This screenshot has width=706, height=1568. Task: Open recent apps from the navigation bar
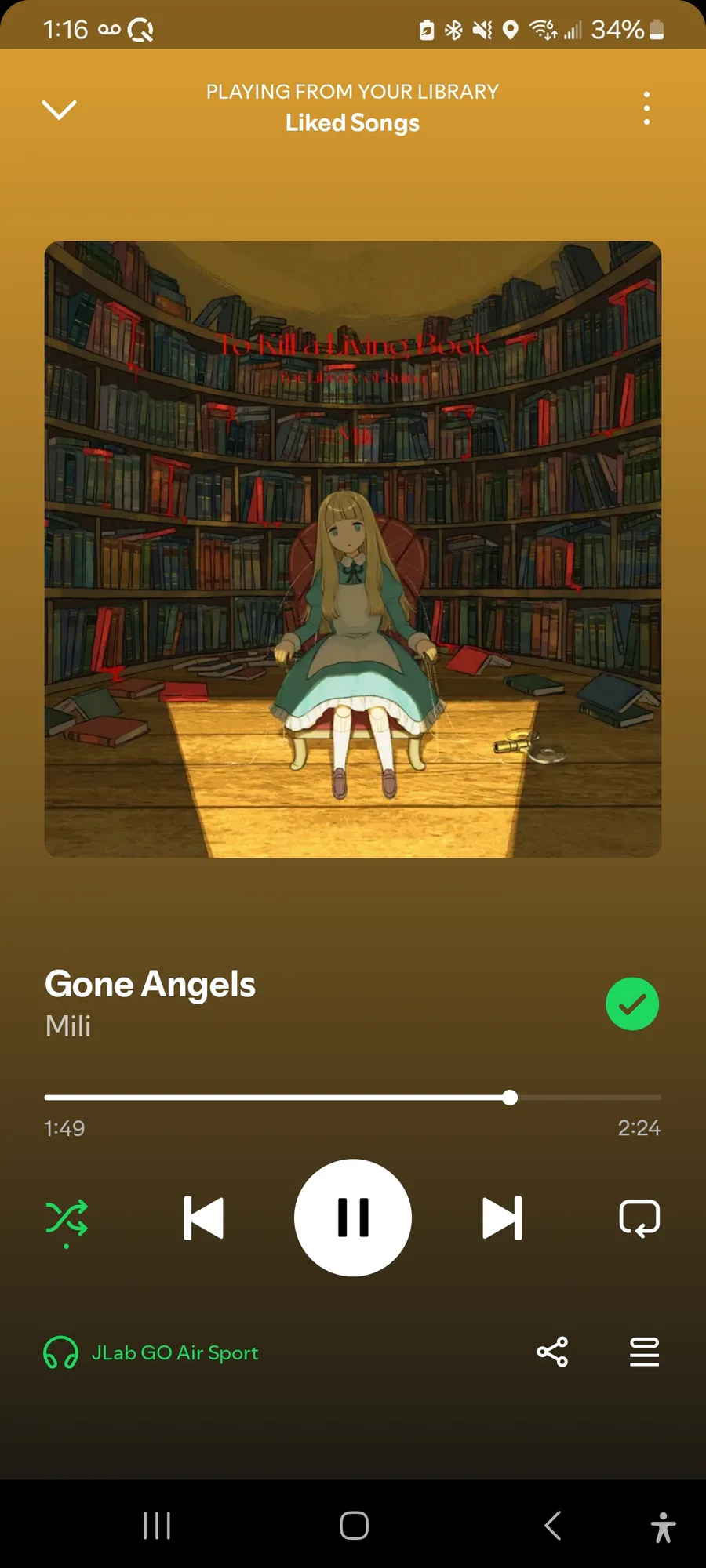click(157, 1526)
